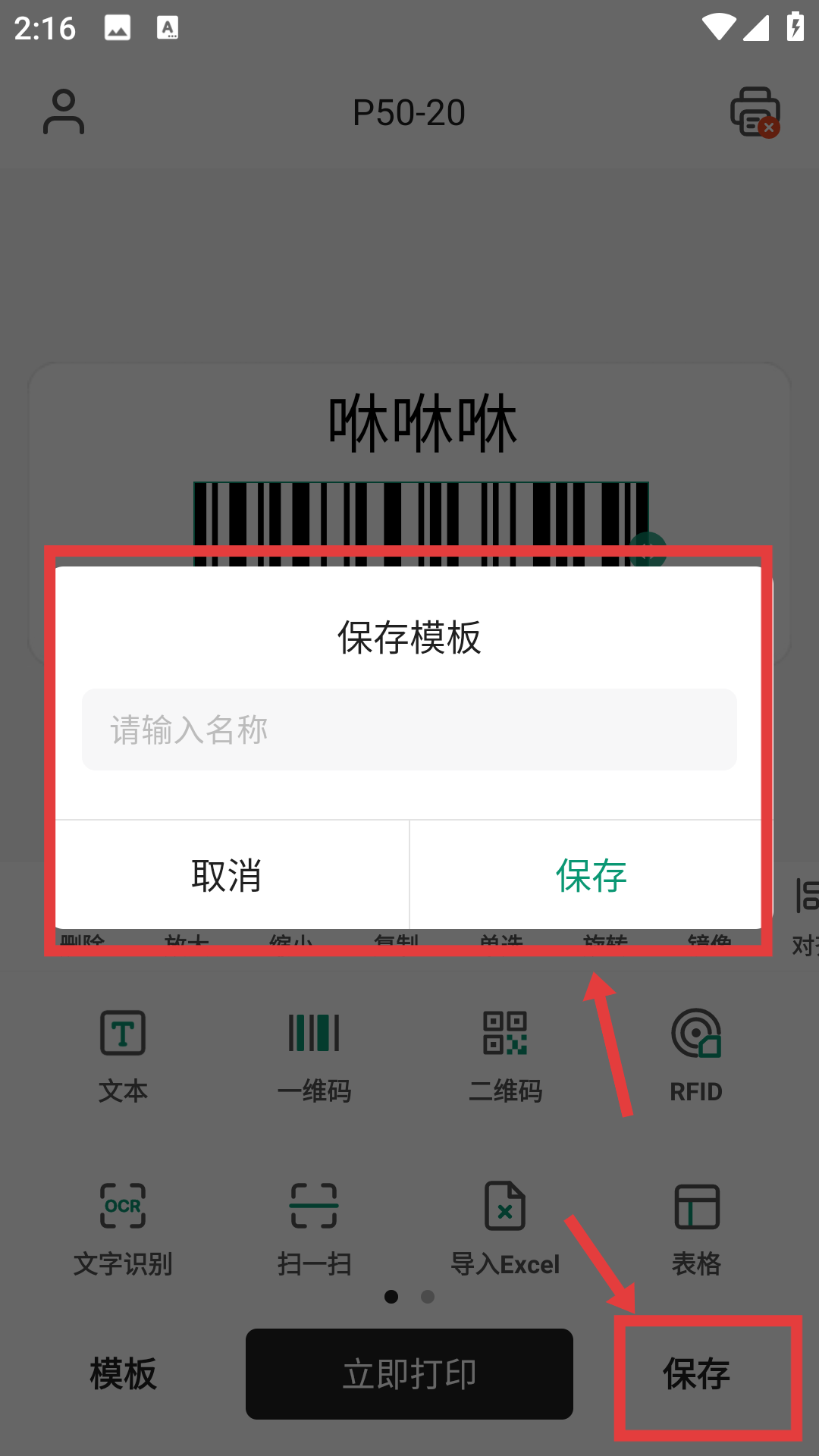The height and width of the screenshot is (1456, 819).
Task: Select the RFID tool
Action: [x=696, y=1056]
